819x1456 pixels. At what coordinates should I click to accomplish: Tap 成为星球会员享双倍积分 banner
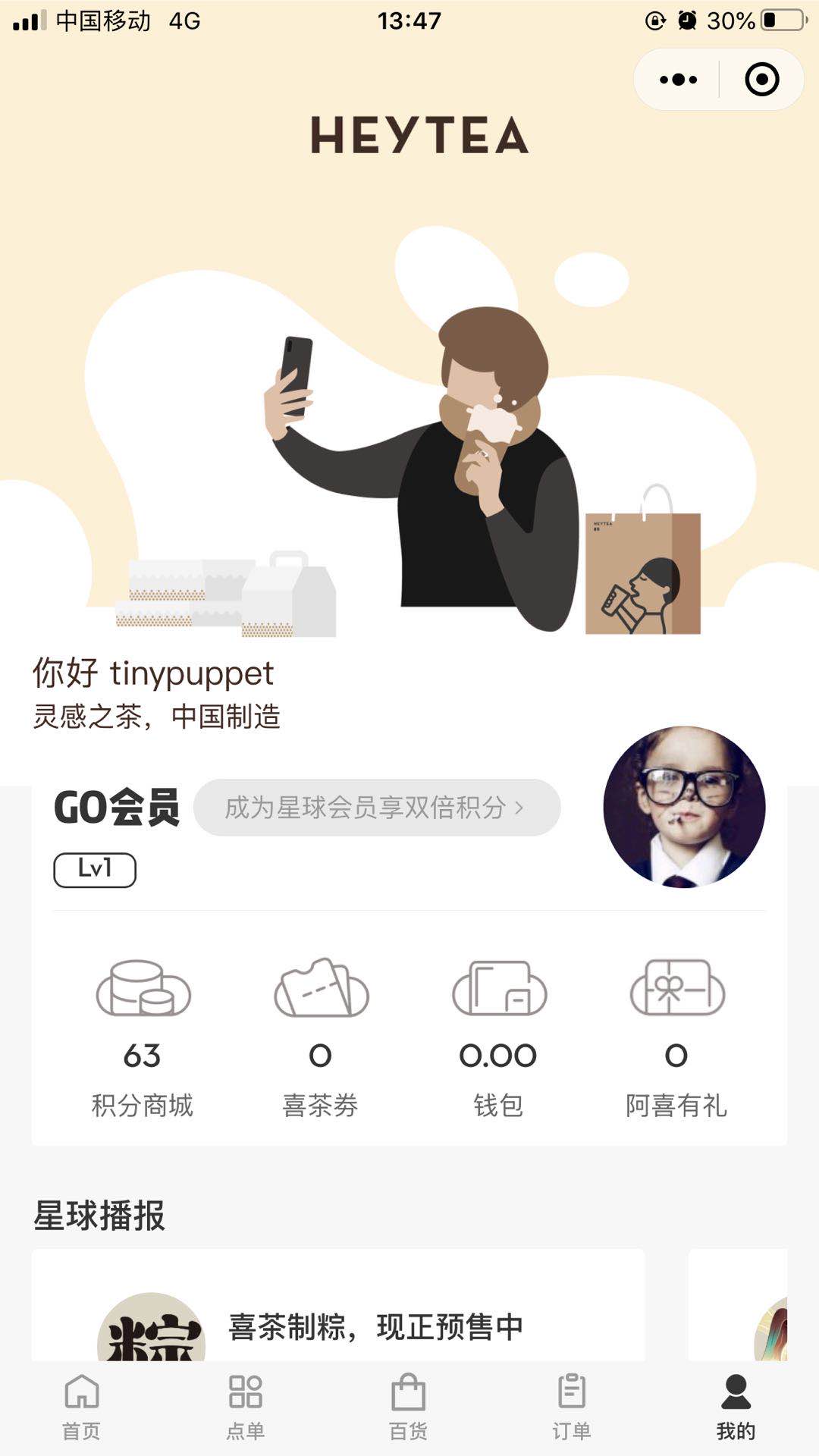377,808
